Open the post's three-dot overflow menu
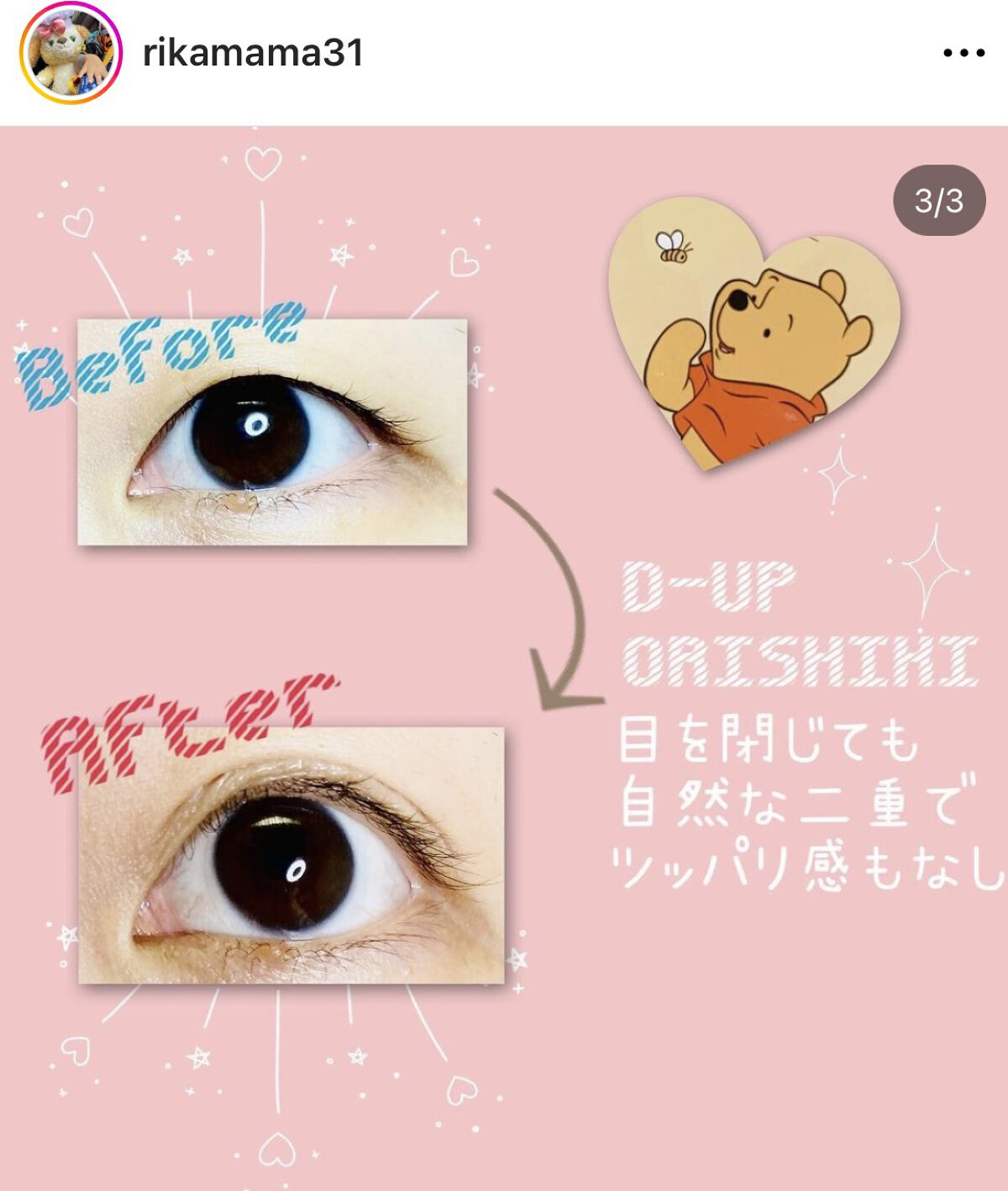Viewport: 1008px width, 1191px height. [x=963, y=53]
